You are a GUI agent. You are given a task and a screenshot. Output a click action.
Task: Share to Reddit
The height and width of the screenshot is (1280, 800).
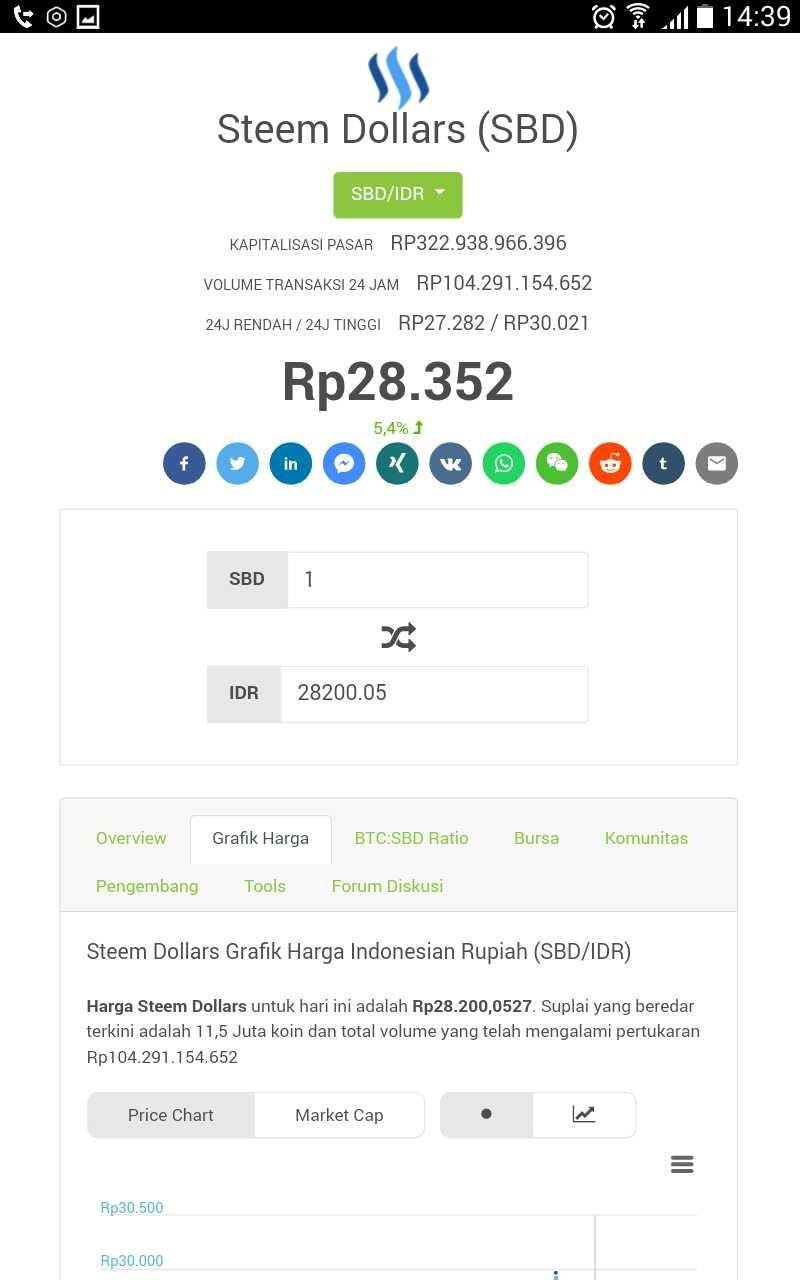click(610, 464)
